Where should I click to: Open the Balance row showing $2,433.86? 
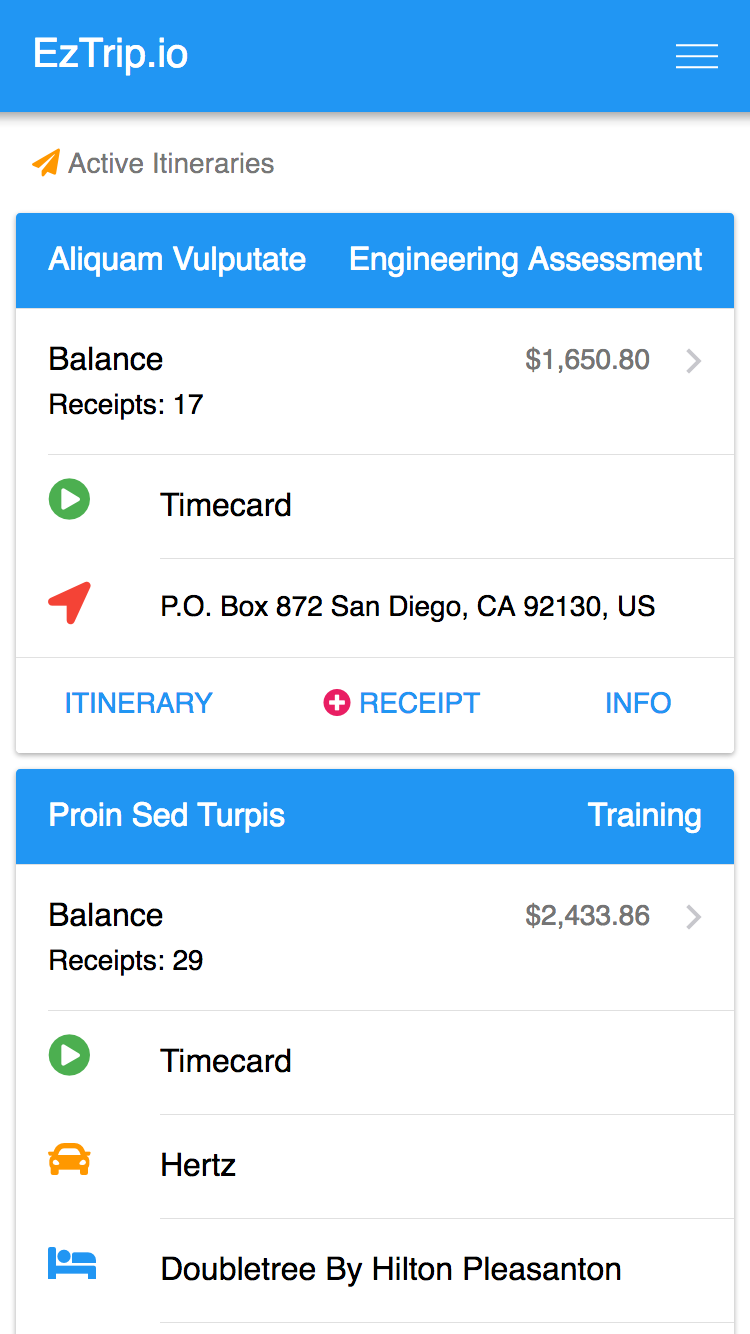pos(375,937)
